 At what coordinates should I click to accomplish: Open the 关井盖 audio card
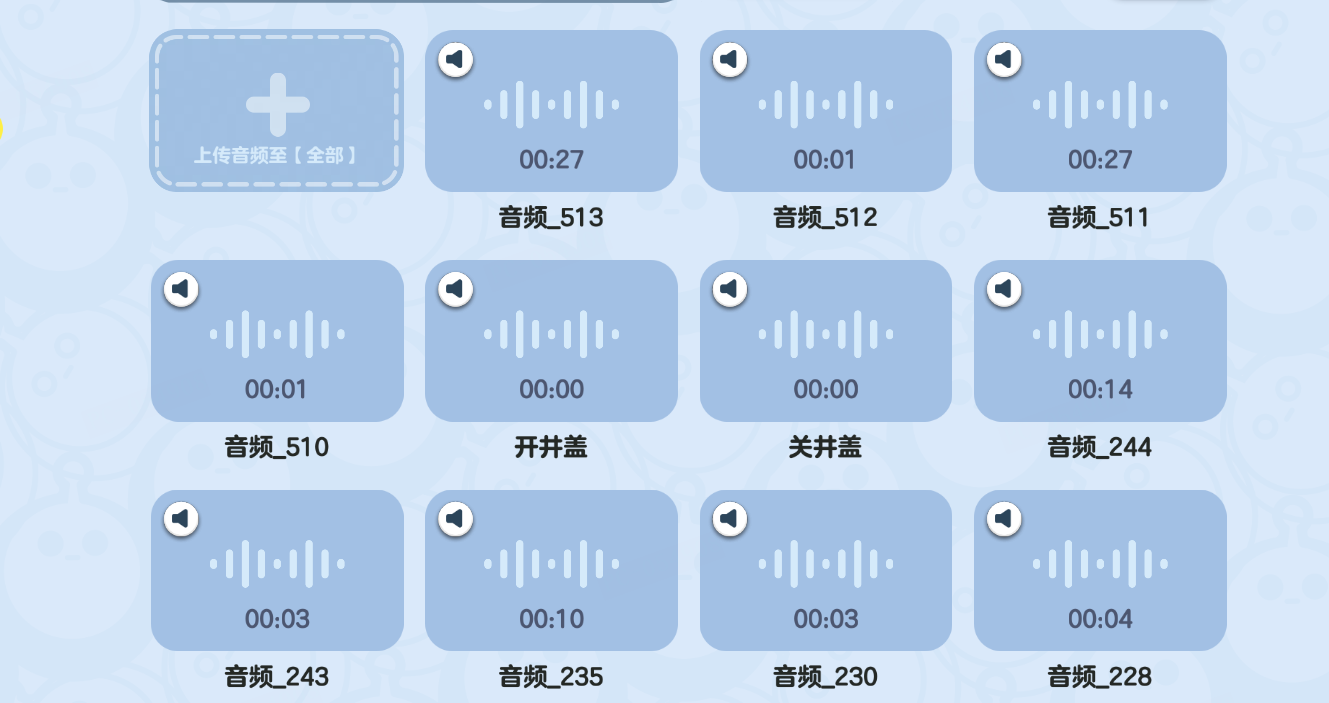point(825,342)
